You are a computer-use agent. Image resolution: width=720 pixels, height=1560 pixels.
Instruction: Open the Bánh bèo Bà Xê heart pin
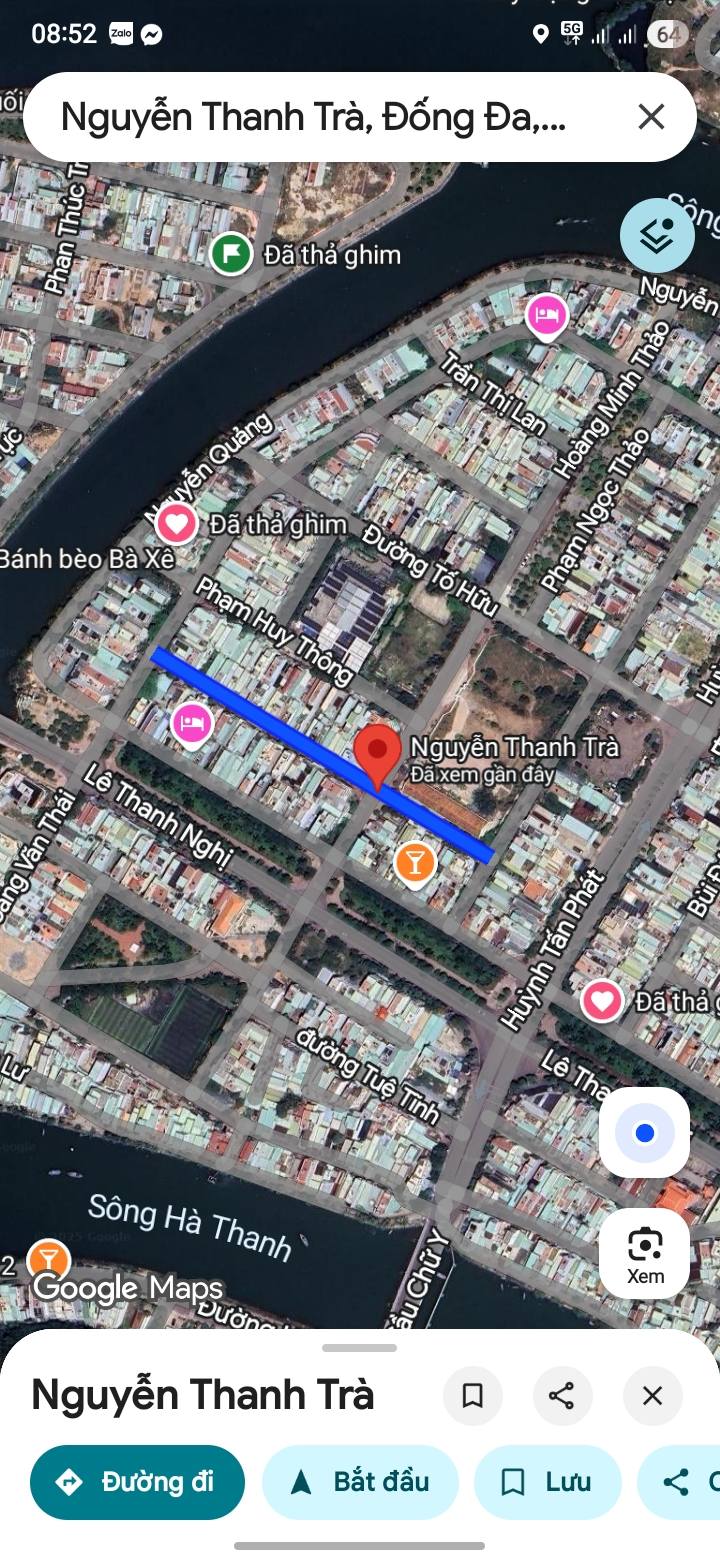pos(176,524)
